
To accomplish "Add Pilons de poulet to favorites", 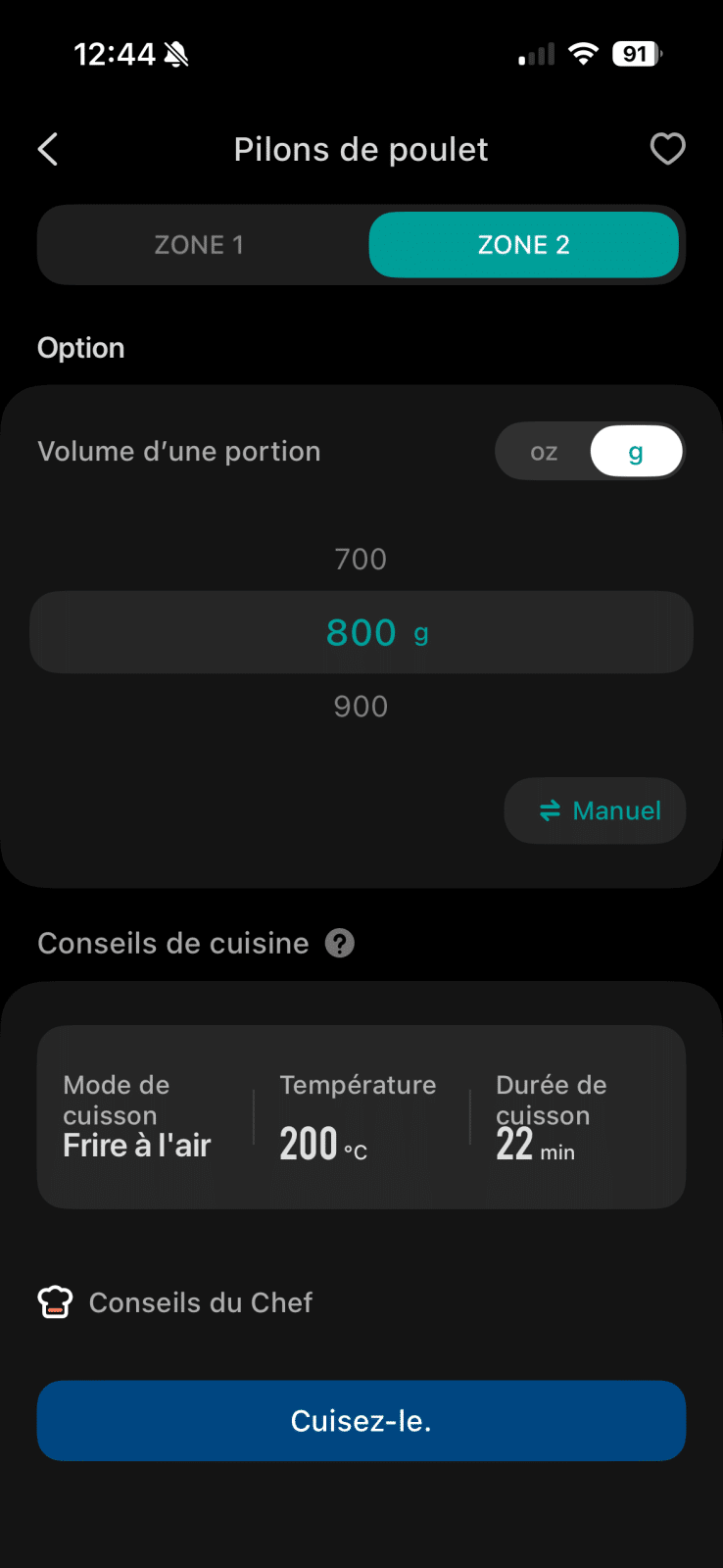I will coord(667,149).
